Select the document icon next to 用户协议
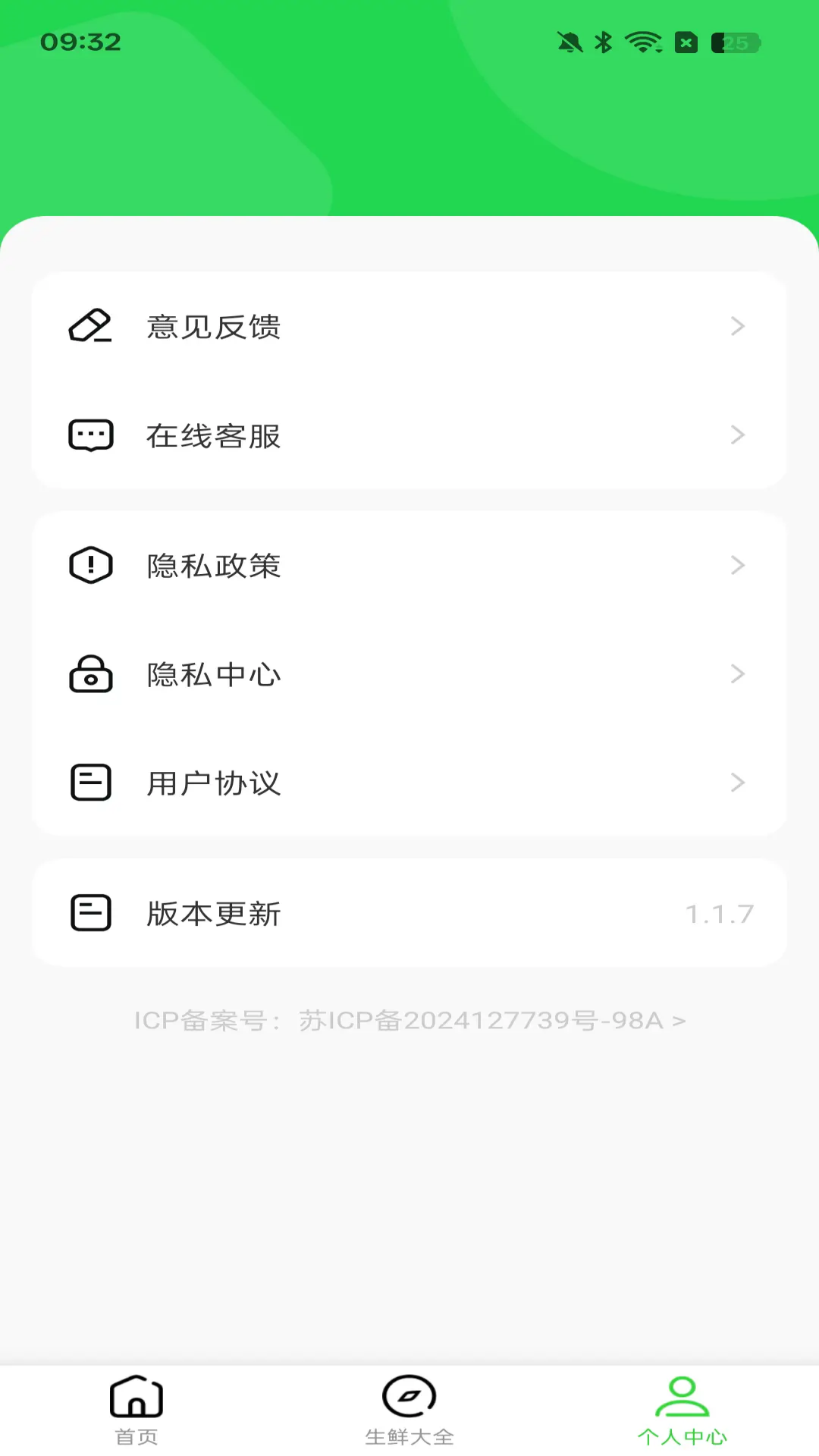The height and width of the screenshot is (1456, 819). click(x=90, y=782)
